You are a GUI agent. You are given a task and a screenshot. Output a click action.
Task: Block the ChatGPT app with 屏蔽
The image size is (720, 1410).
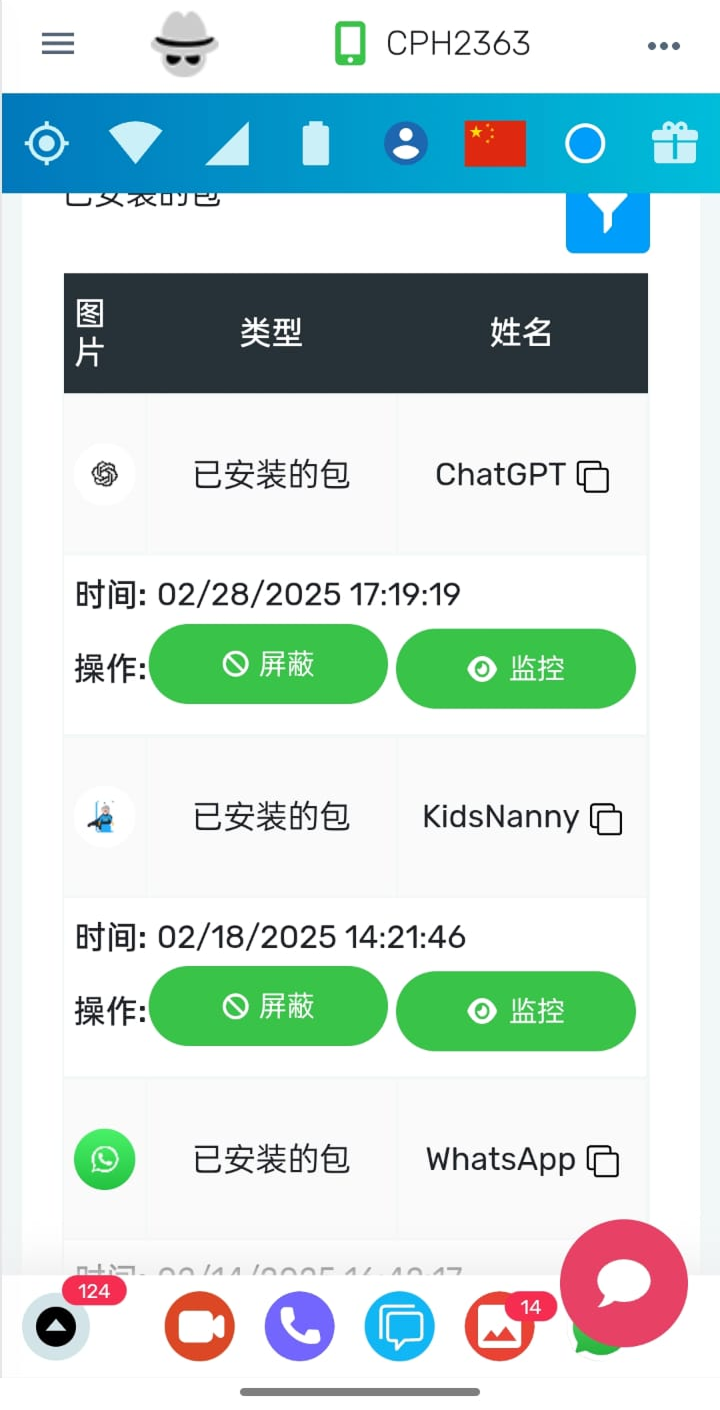tap(268, 664)
